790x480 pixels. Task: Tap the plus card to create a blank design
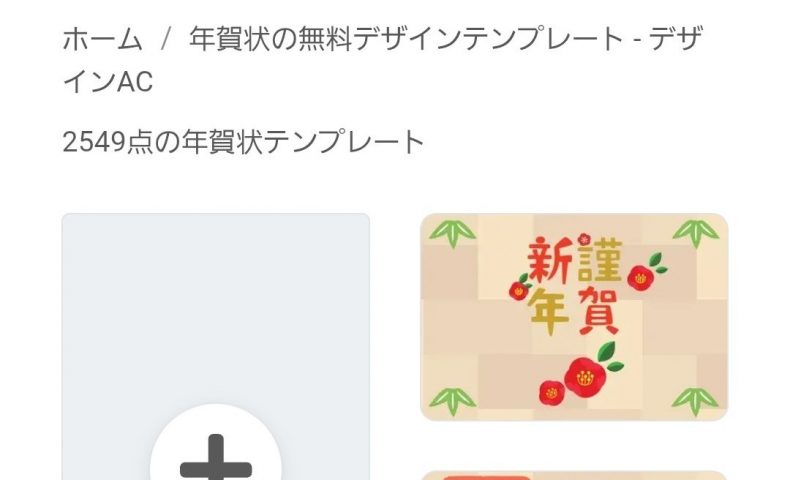click(x=215, y=455)
